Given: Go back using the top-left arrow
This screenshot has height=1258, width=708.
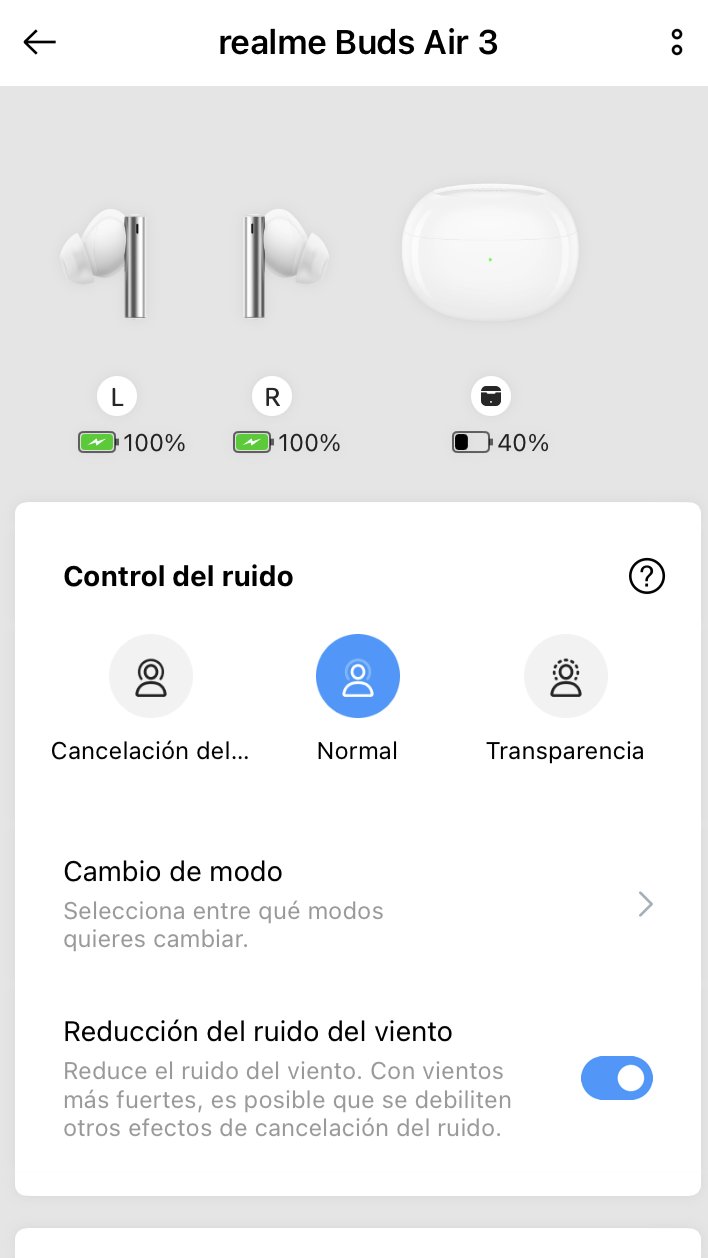Looking at the screenshot, I should pyautogui.click(x=40, y=42).
